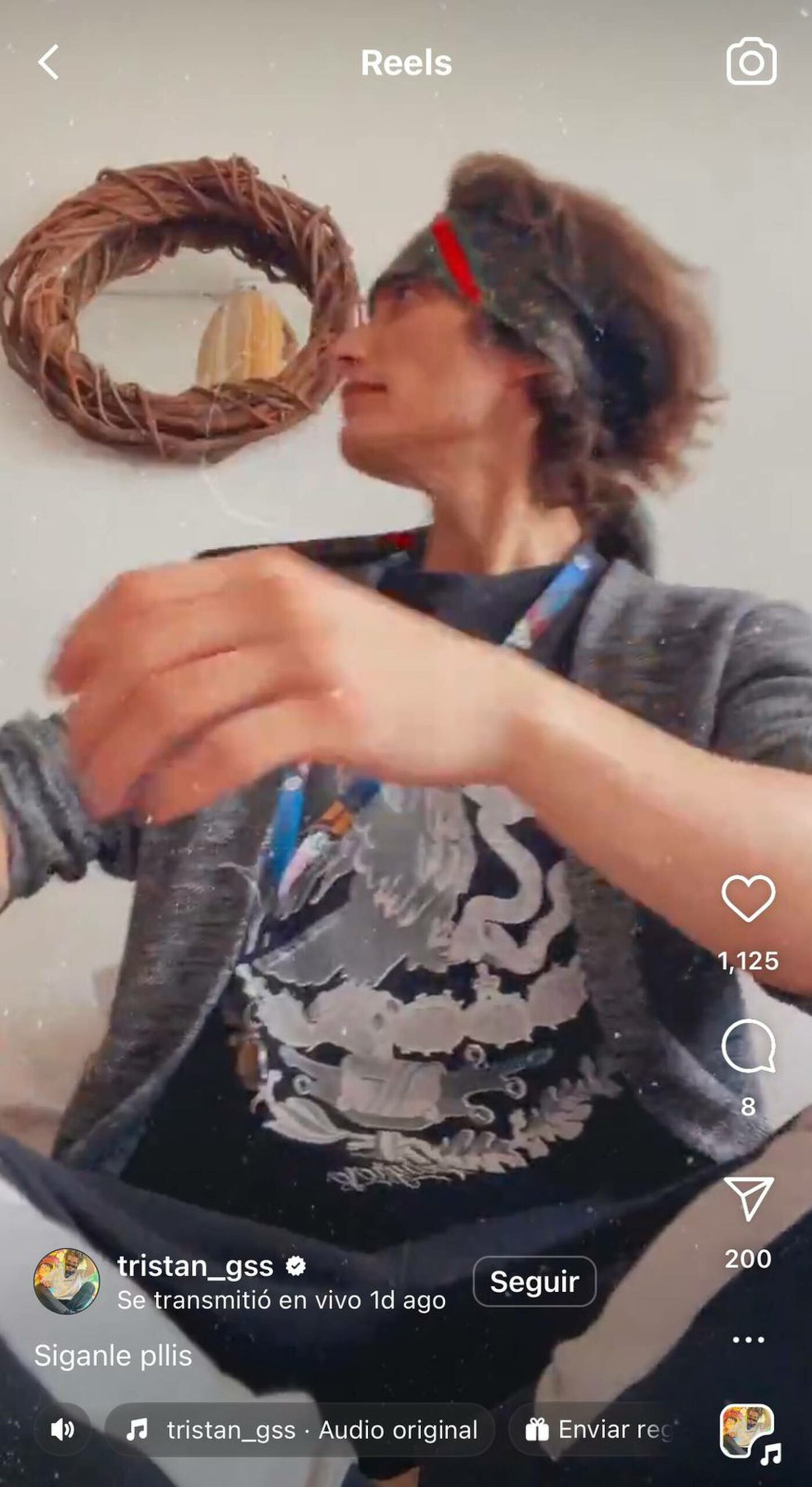This screenshot has width=812, height=1487.
Task: Open the audio thumbnail with music note
Action: pos(748,1431)
